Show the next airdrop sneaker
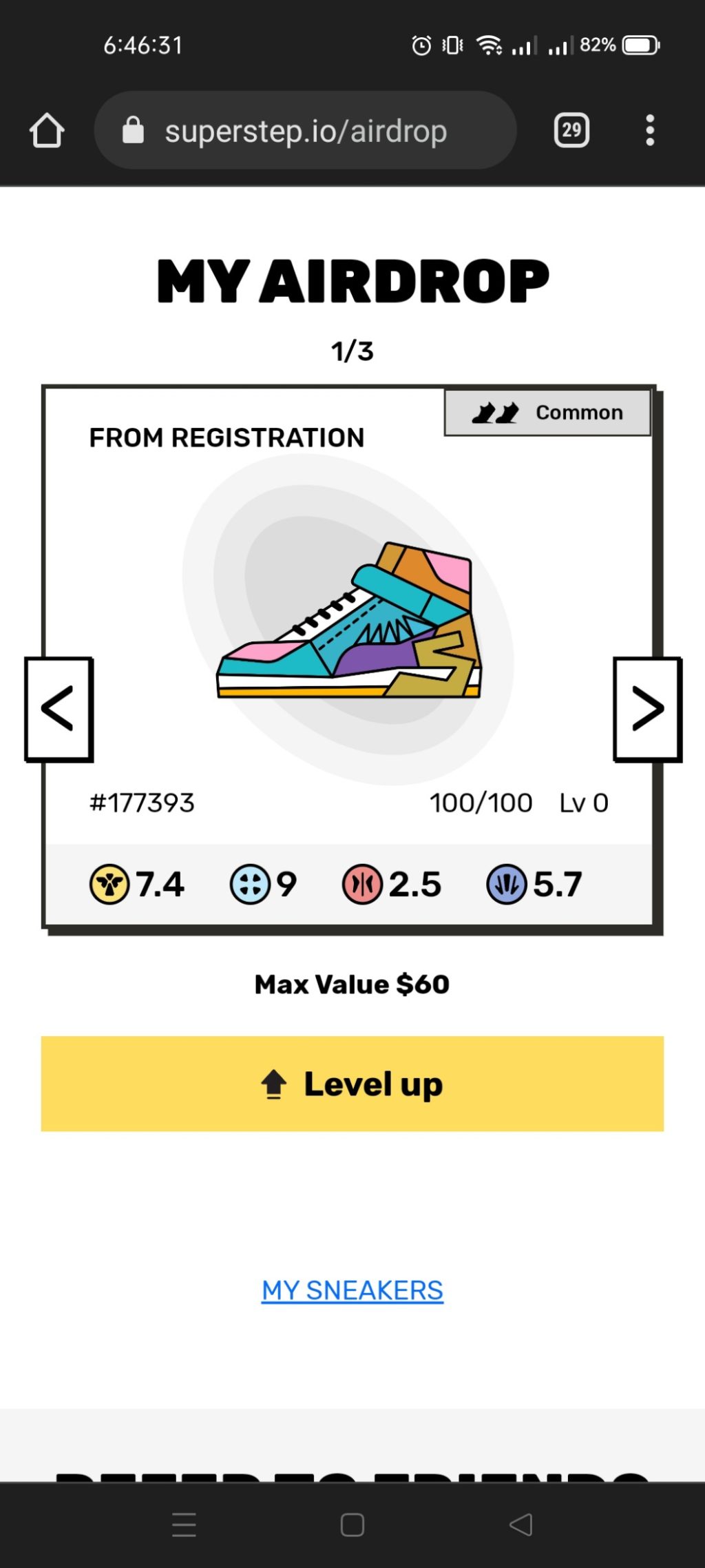This screenshot has height=1568, width=705. (647, 709)
